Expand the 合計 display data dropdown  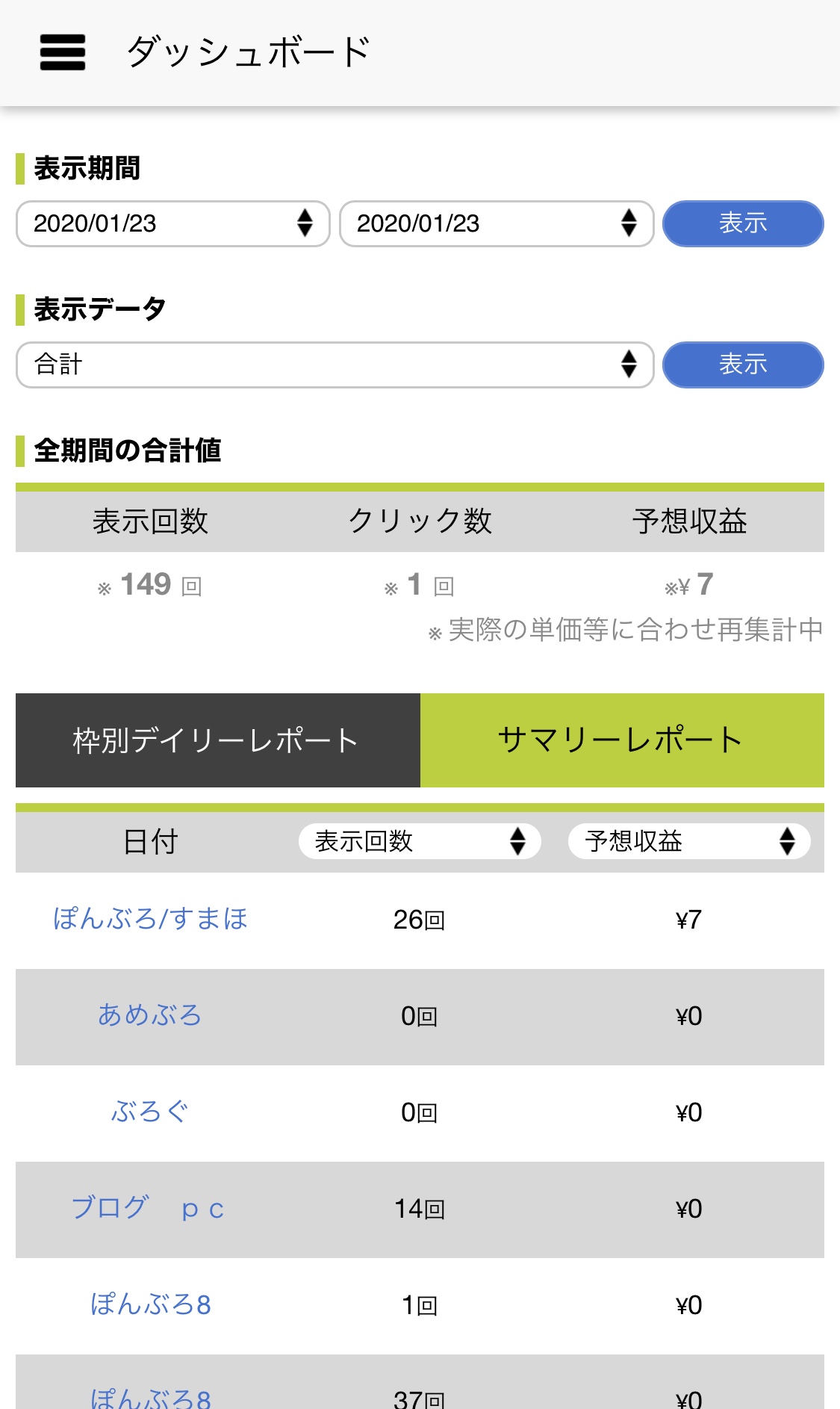[x=335, y=365]
